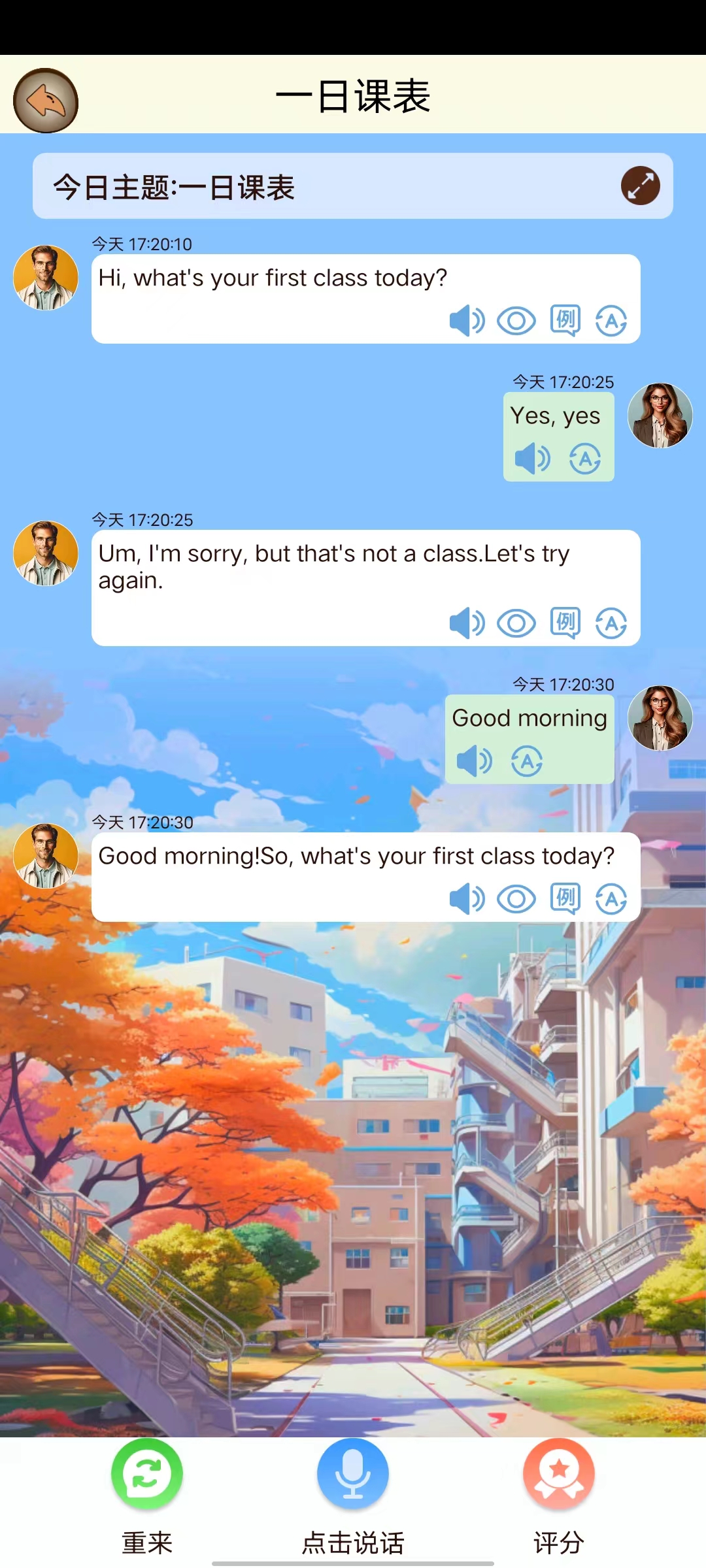
Task: Open example for "Um, I'm sorry" message
Action: [x=565, y=623]
